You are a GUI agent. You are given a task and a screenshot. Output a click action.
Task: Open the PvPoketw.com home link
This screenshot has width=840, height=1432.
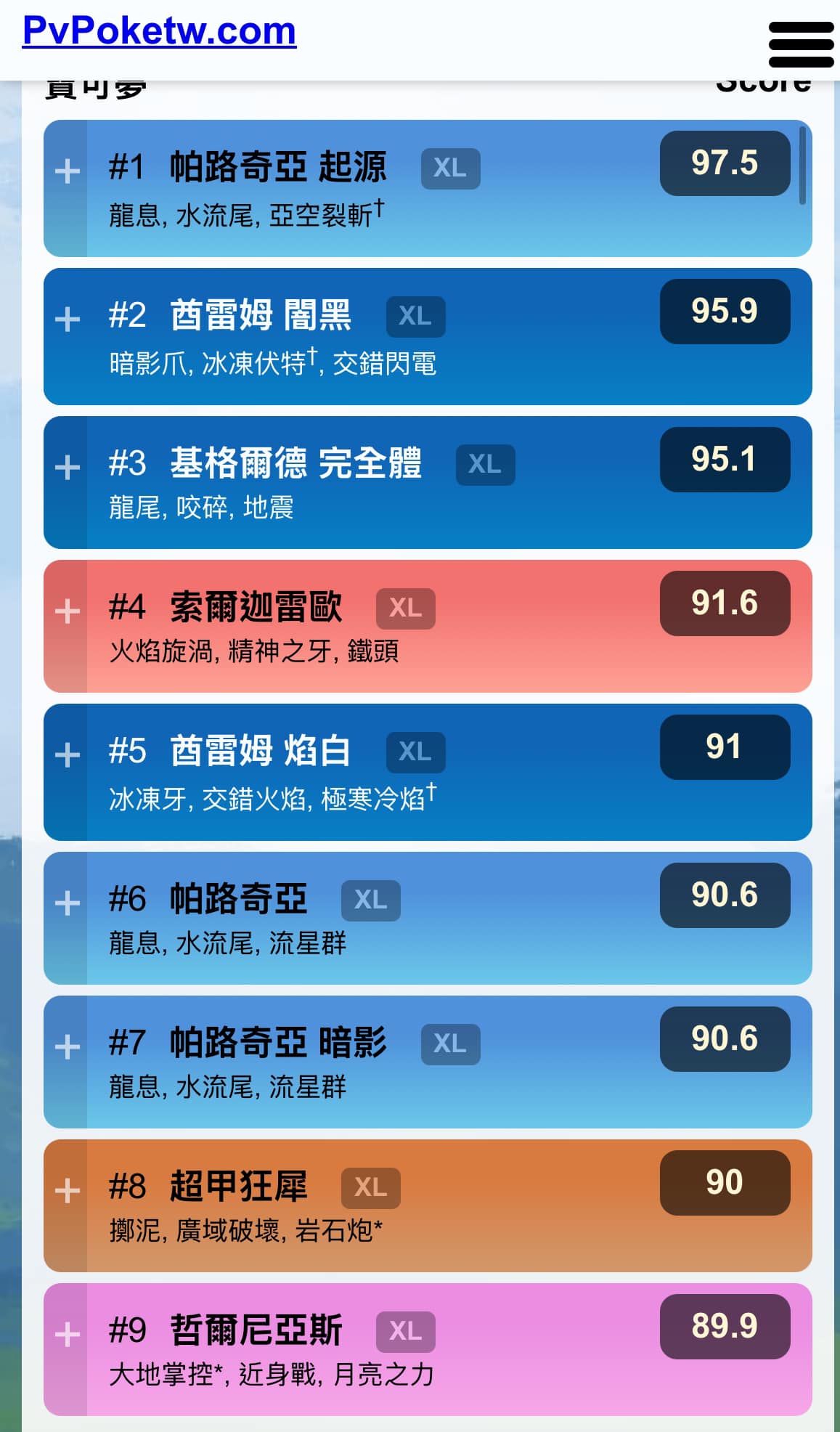click(x=159, y=31)
